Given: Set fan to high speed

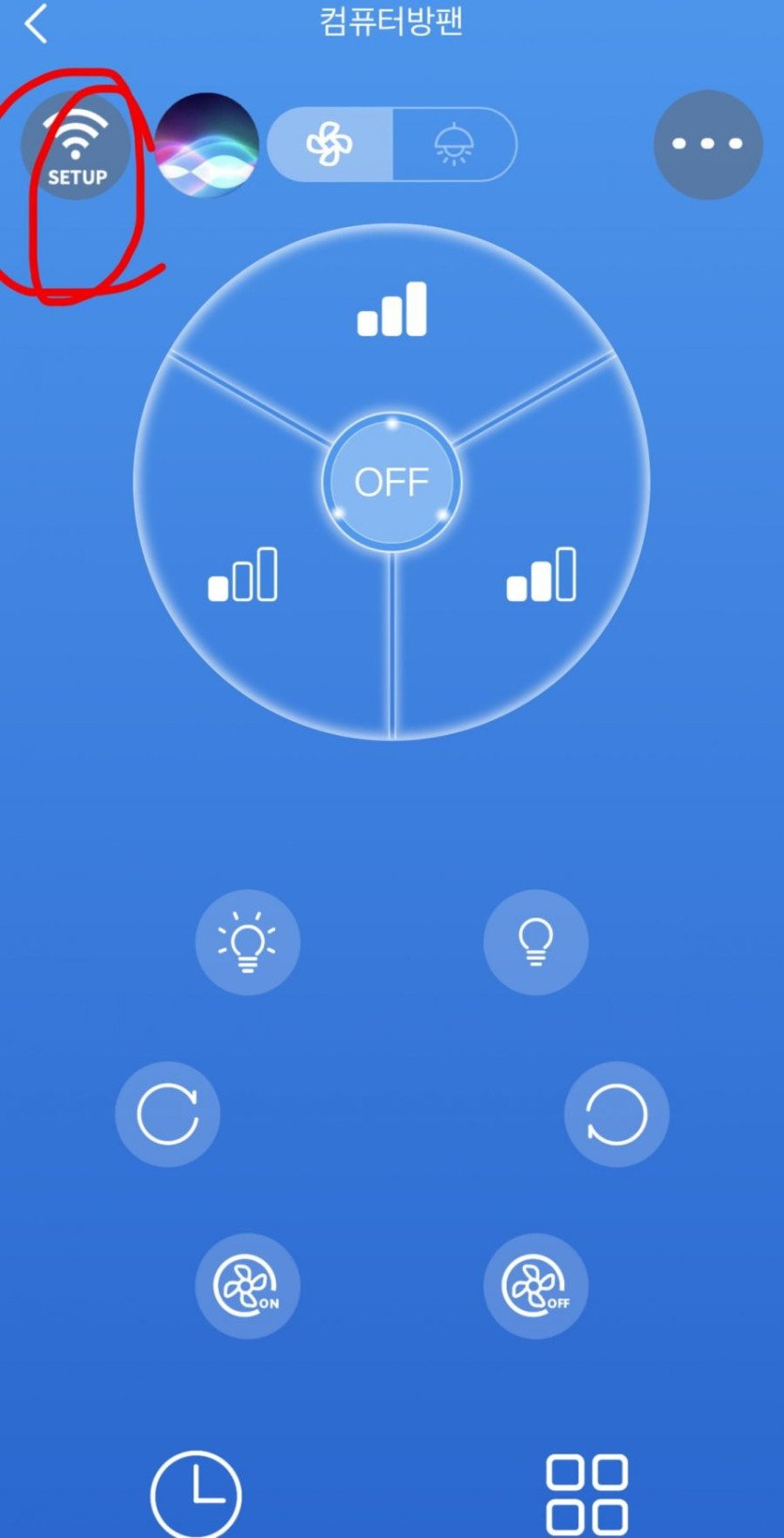Looking at the screenshot, I should tap(392, 310).
